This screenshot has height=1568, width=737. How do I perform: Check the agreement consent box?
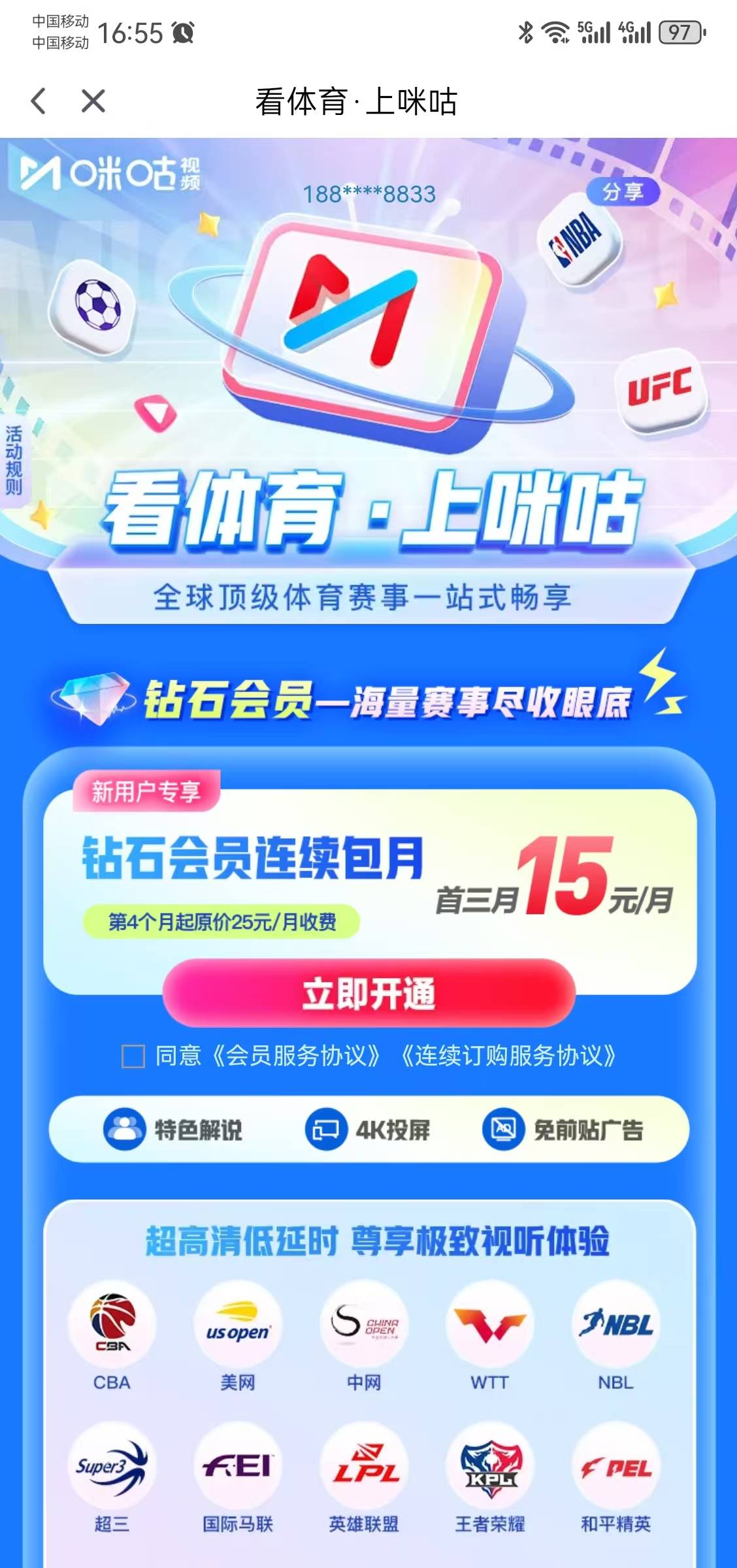[x=133, y=1056]
